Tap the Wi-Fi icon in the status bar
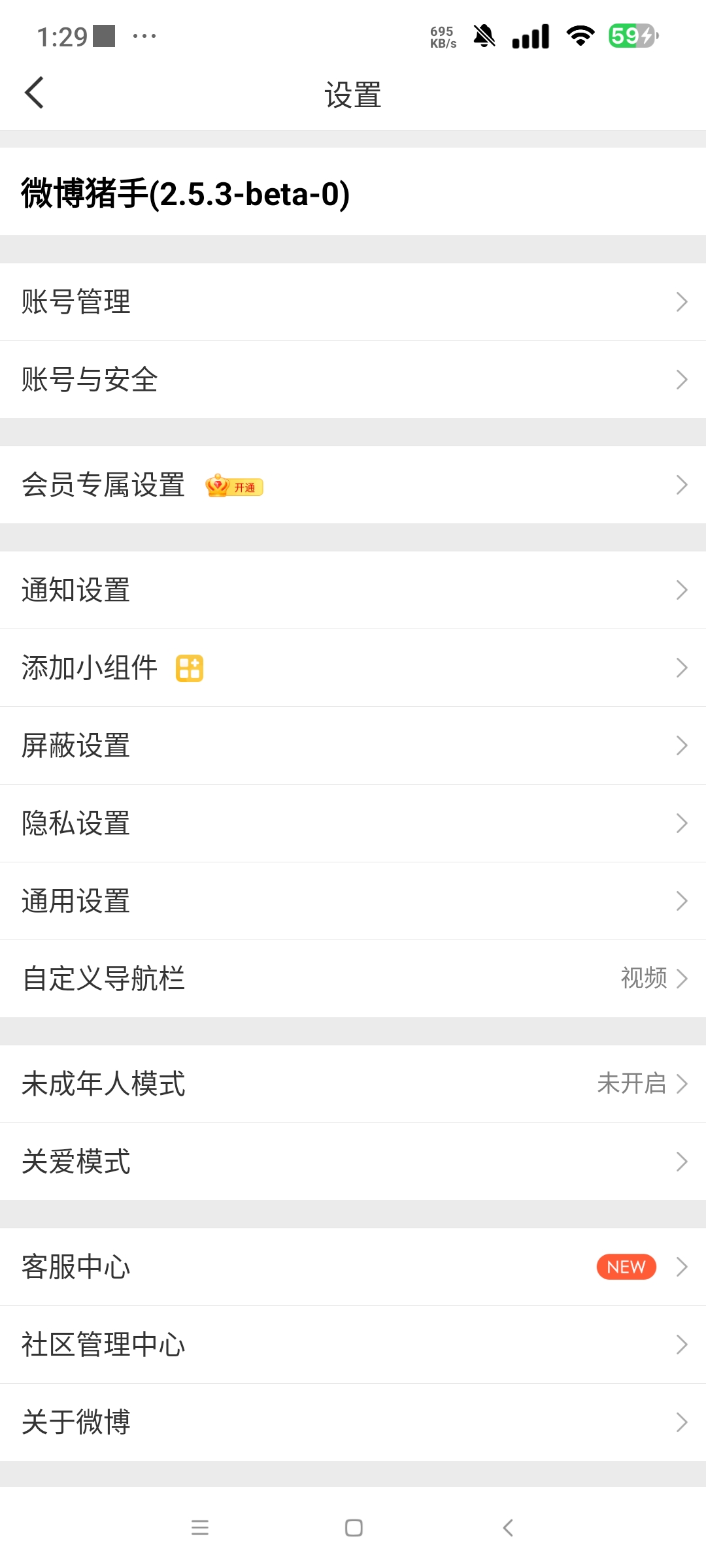706x1568 pixels. pos(579,36)
